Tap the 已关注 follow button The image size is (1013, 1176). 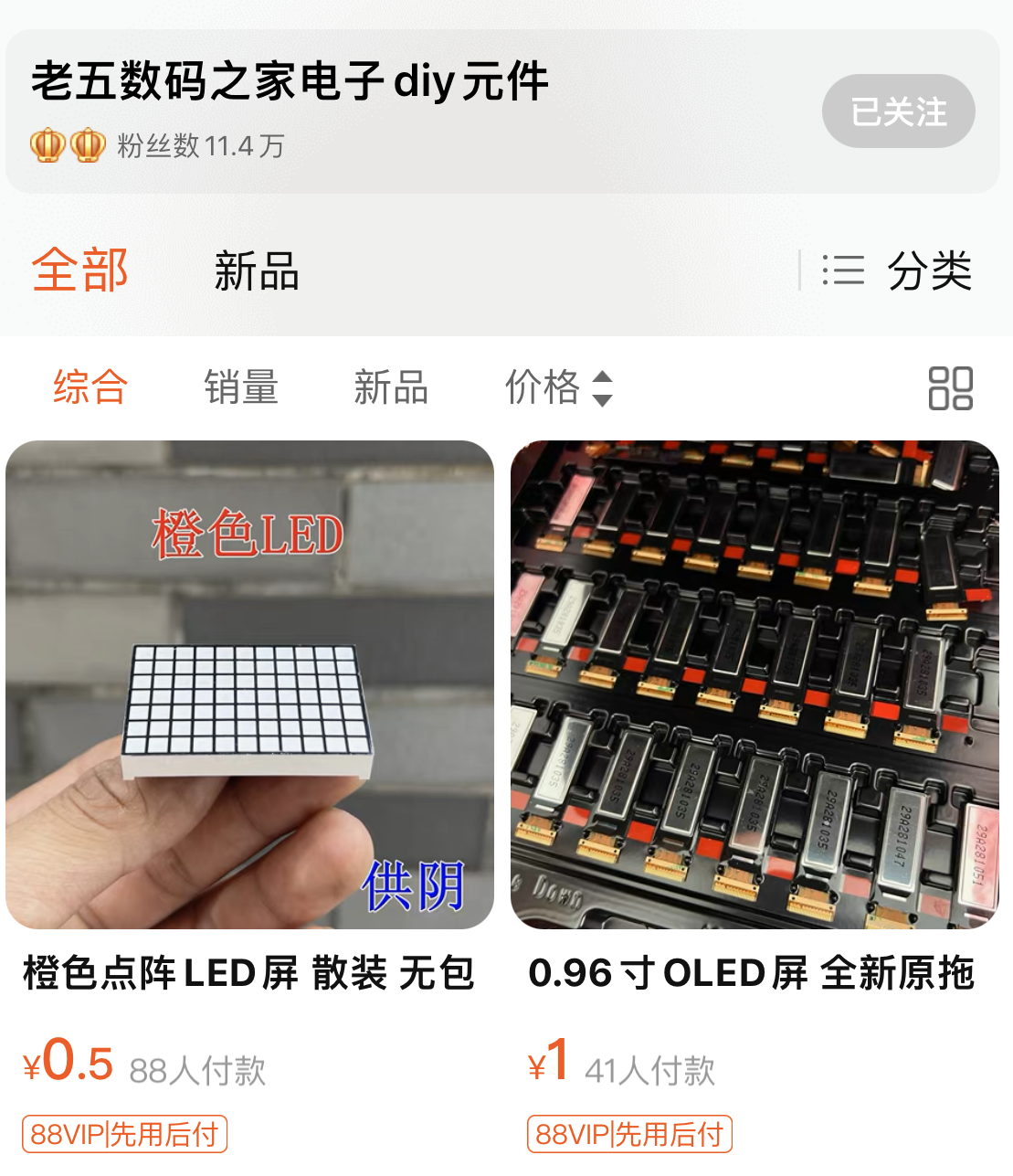click(x=898, y=111)
